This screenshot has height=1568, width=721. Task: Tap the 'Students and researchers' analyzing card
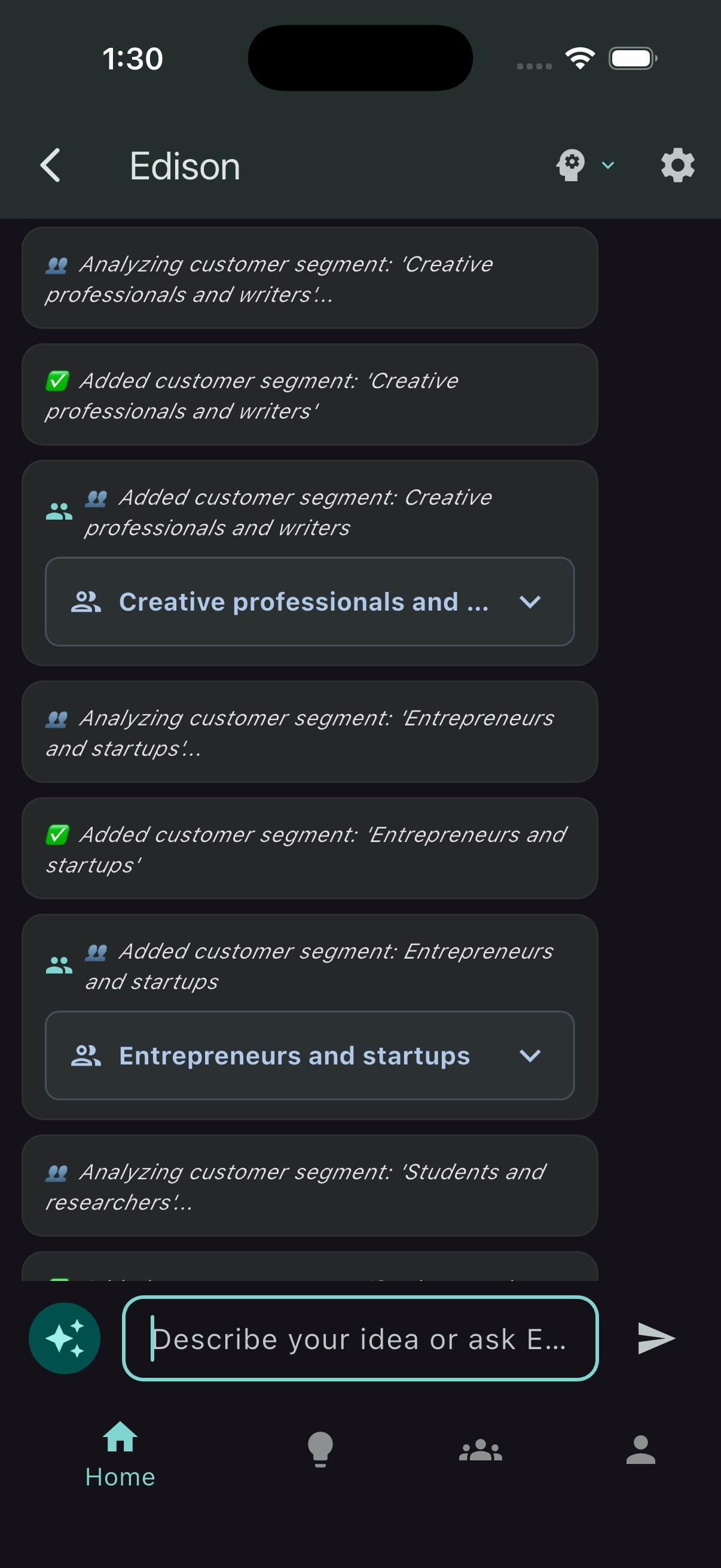click(309, 1186)
